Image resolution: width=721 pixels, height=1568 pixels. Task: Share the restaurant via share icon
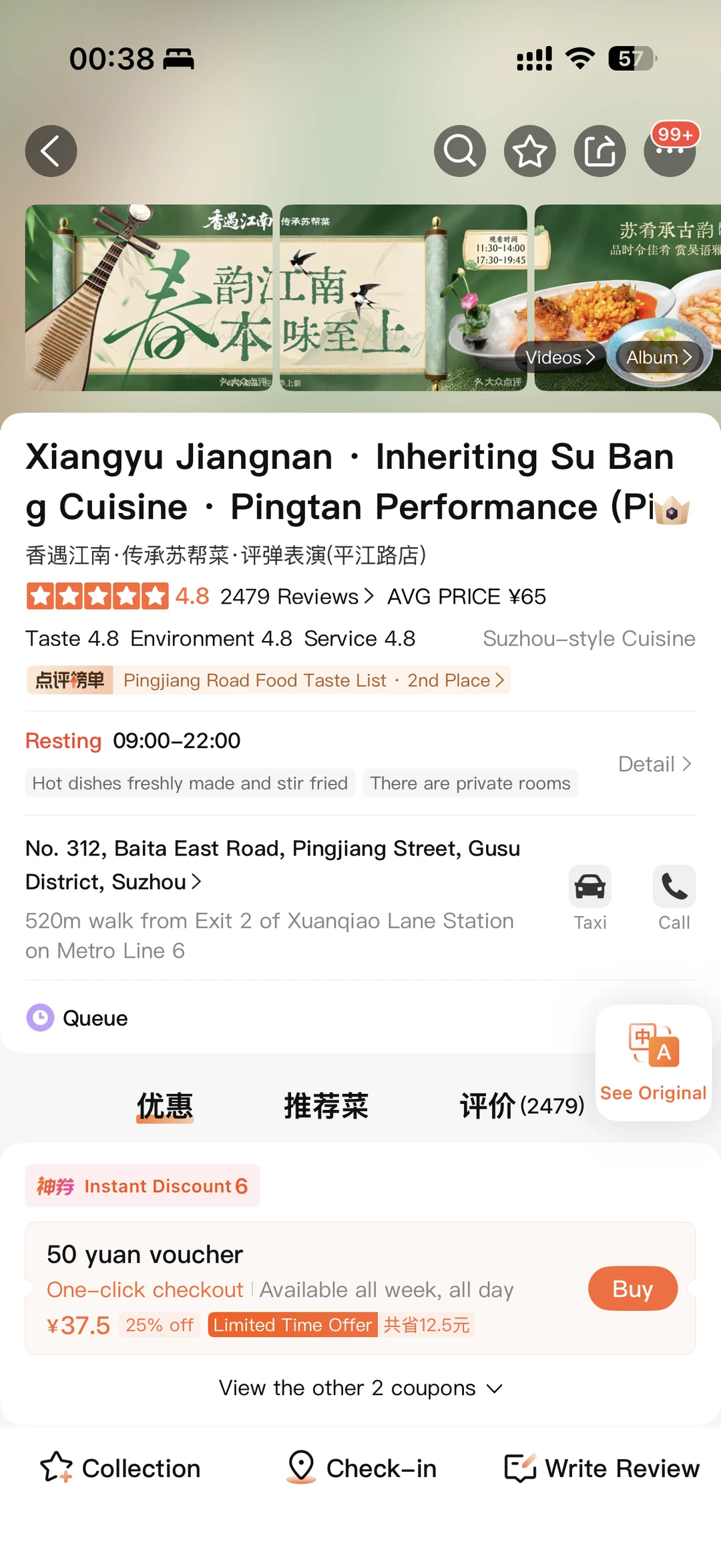pos(599,151)
